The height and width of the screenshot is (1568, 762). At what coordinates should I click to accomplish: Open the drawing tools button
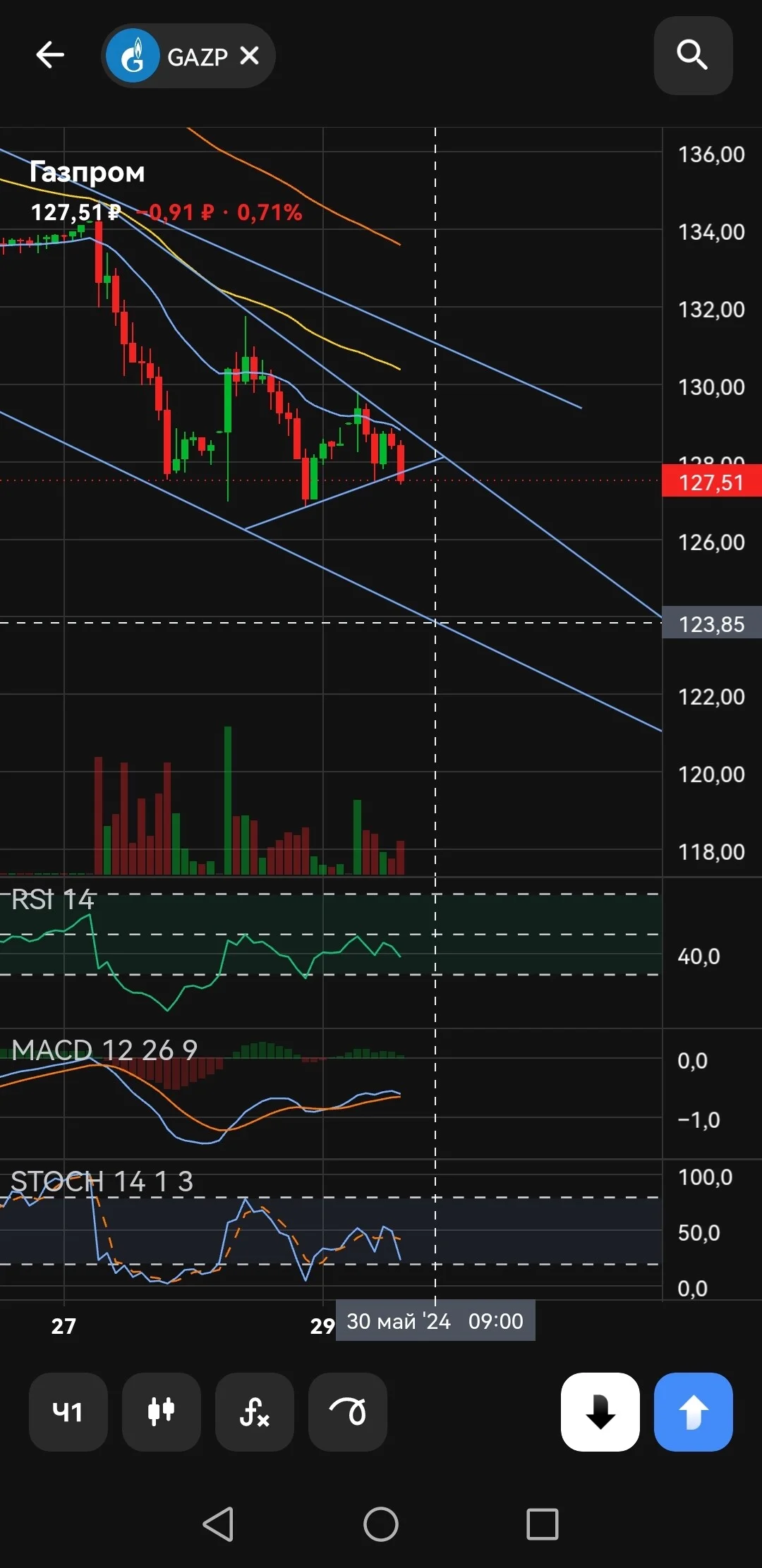click(348, 1411)
